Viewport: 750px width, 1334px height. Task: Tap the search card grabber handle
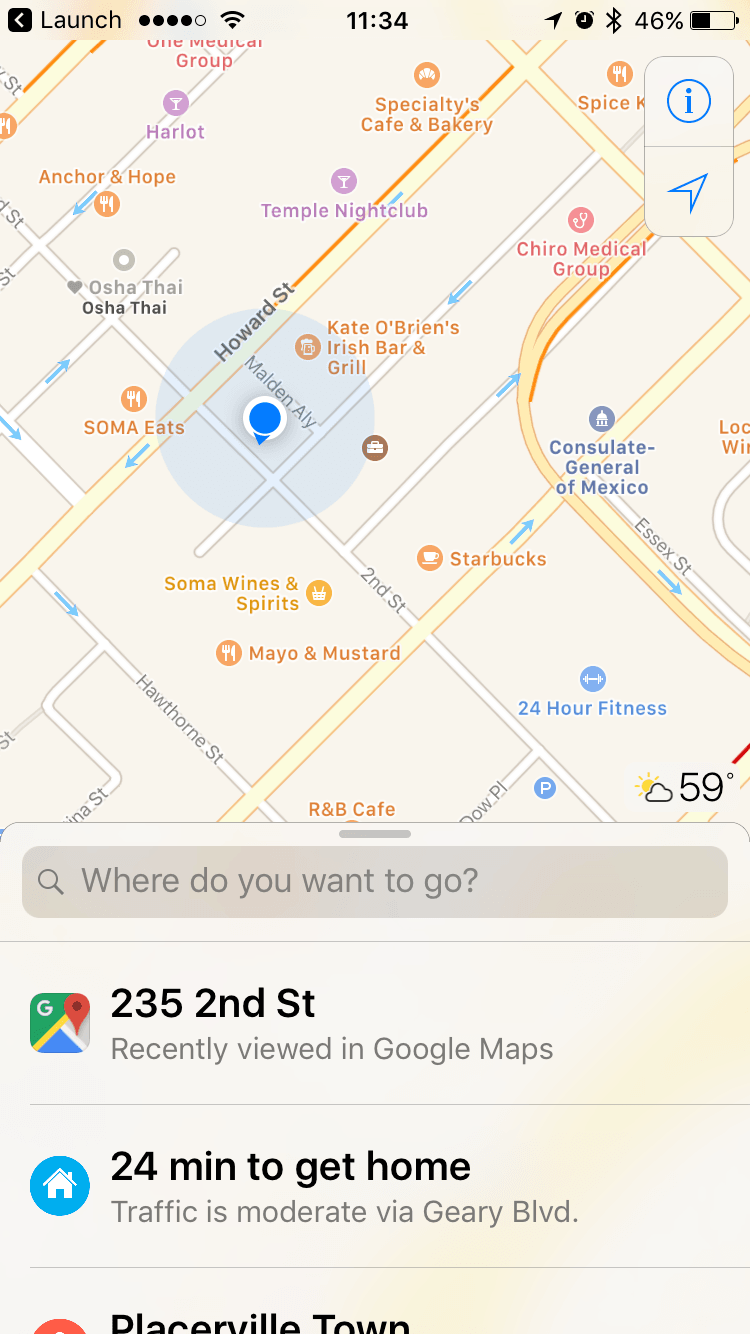(x=375, y=834)
